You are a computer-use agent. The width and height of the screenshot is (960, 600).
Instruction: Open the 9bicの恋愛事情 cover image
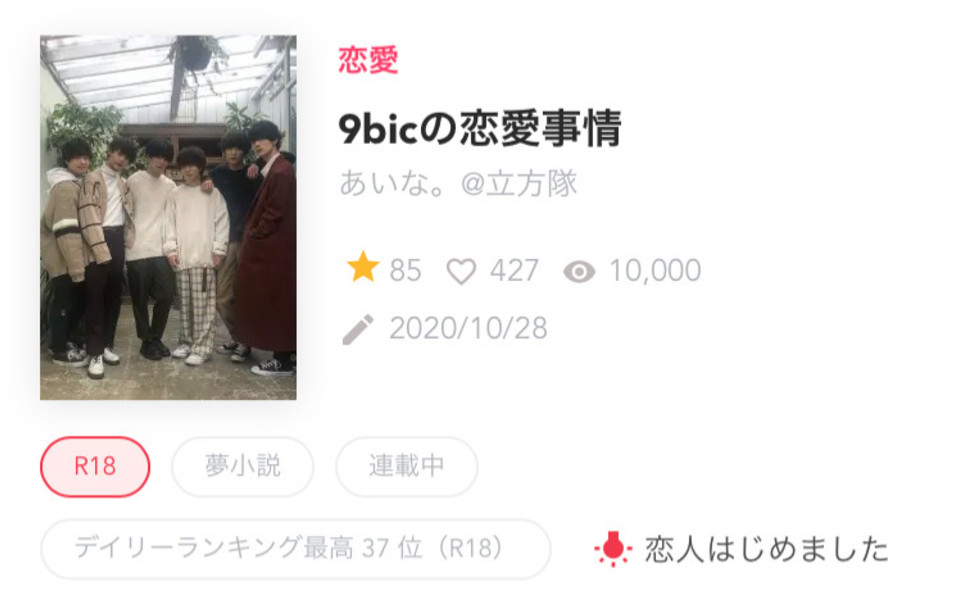(x=168, y=218)
